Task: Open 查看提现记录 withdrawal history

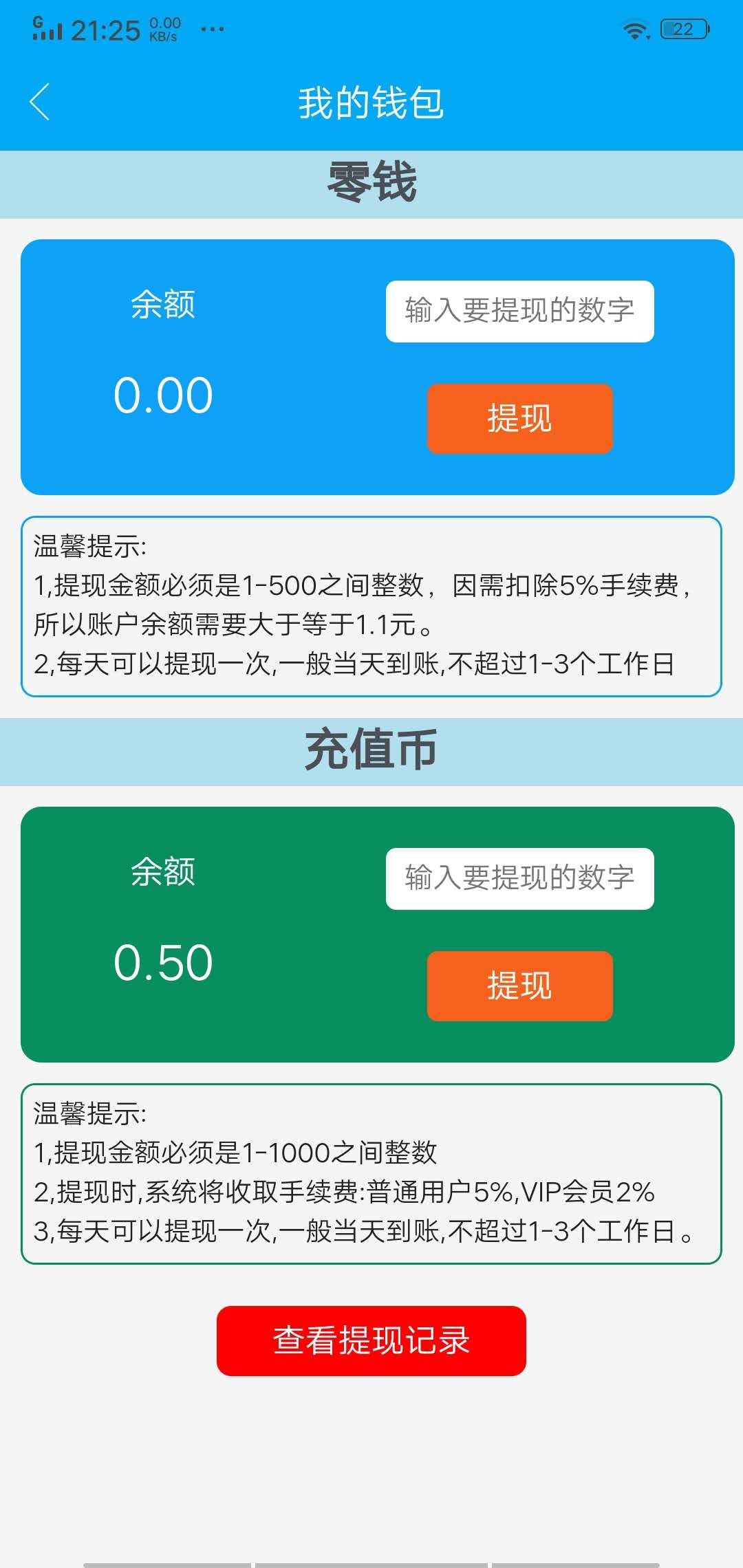Action: pyautogui.click(x=371, y=1342)
